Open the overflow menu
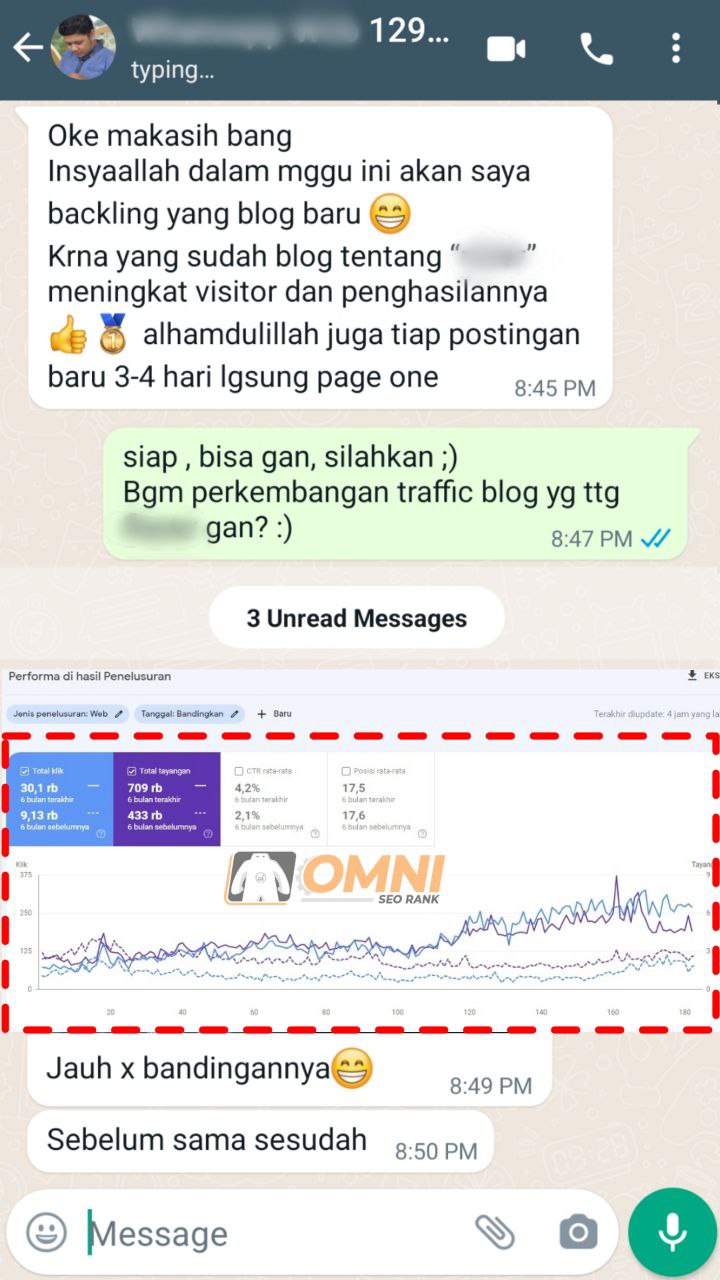This screenshot has height=1280, width=720. (676, 48)
